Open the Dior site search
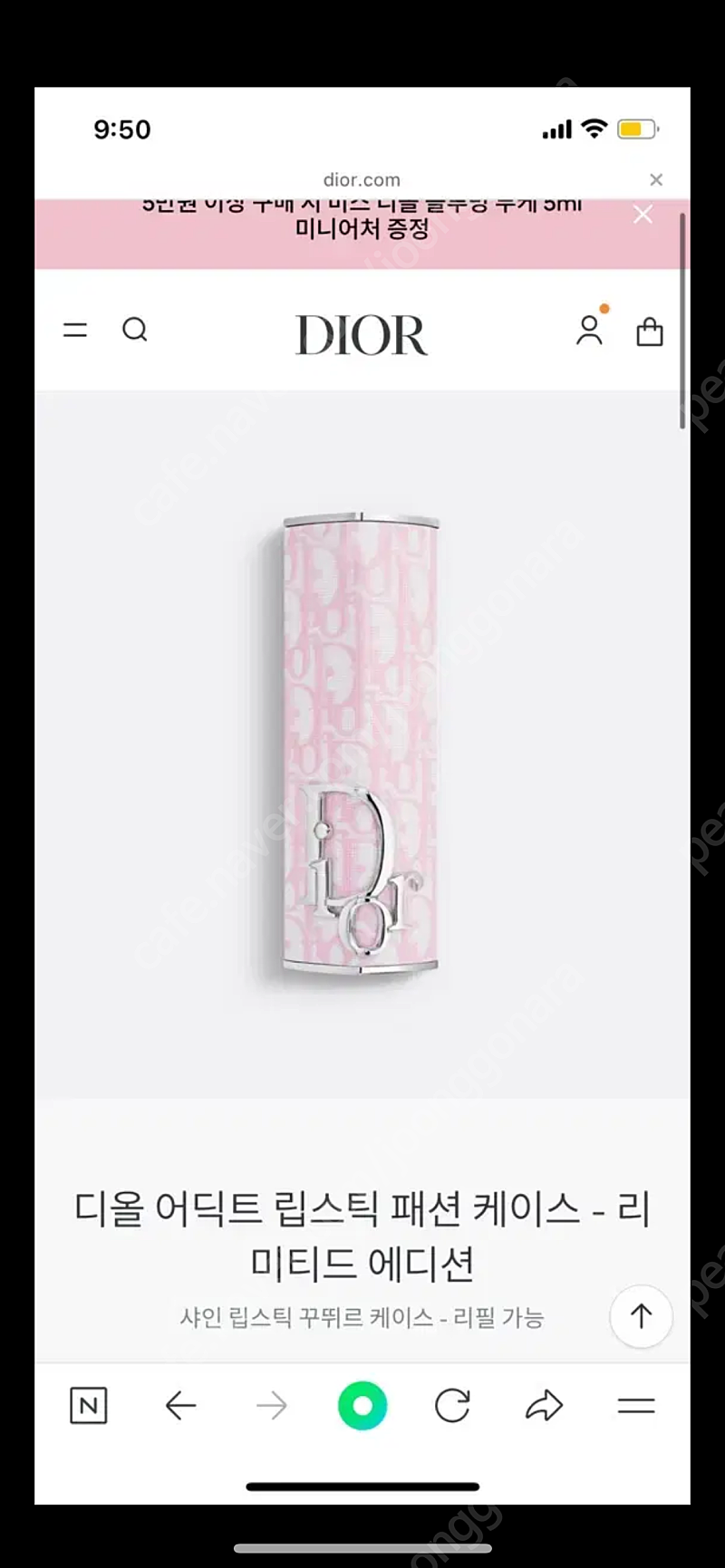Image resolution: width=725 pixels, height=1568 pixels. 135,330
